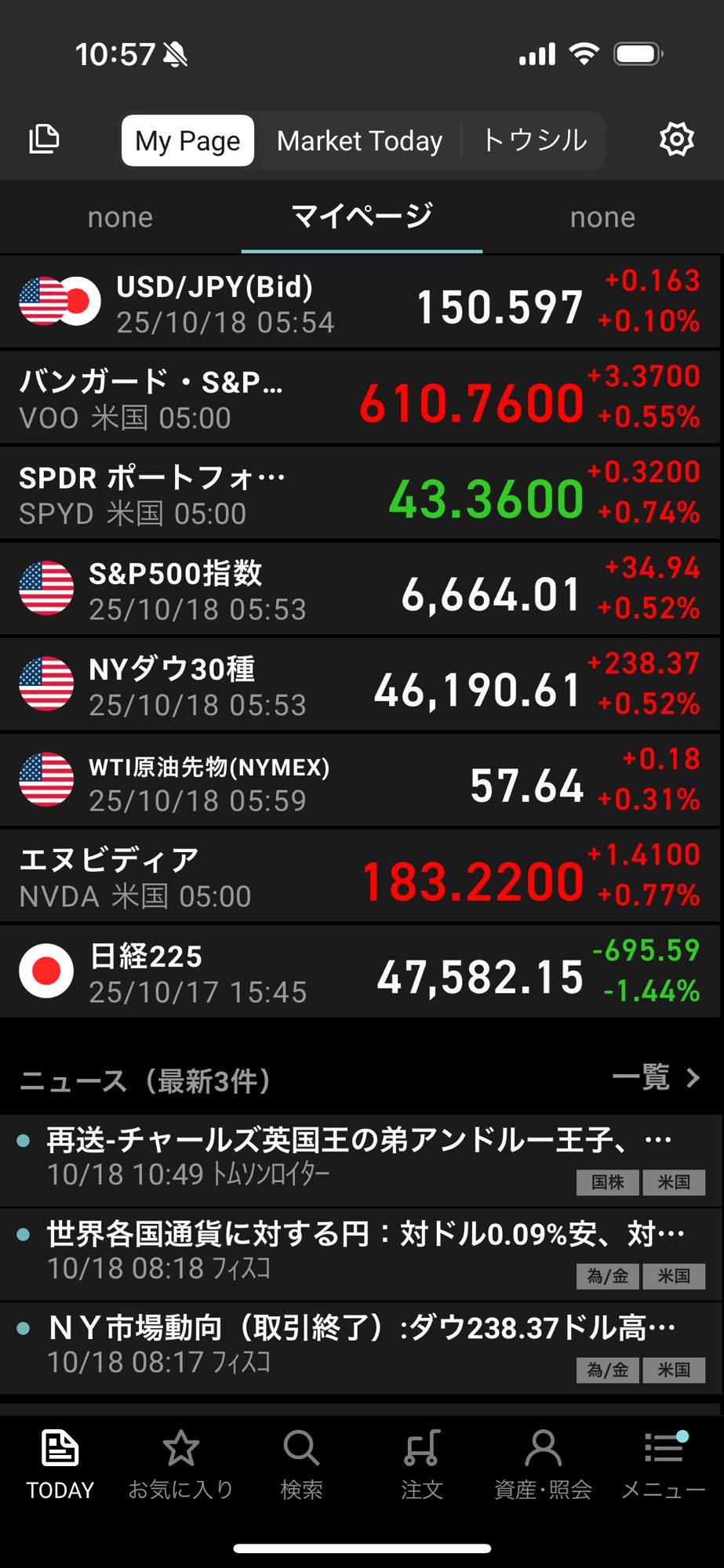Select the トウシル segment
724x1568 pixels.
pyautogui.click(x=534, y=141)
